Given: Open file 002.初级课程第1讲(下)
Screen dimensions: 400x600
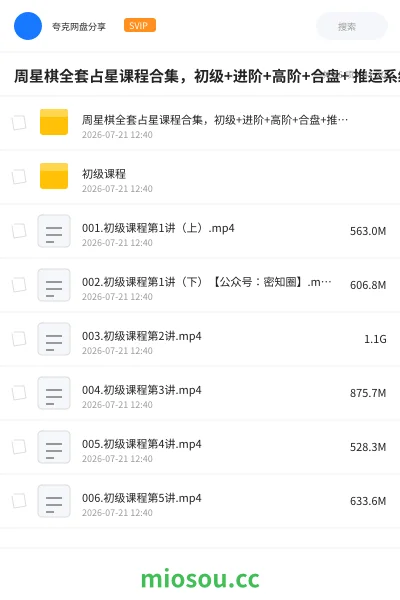Looking at the screenshot, I should coord(200,285).
